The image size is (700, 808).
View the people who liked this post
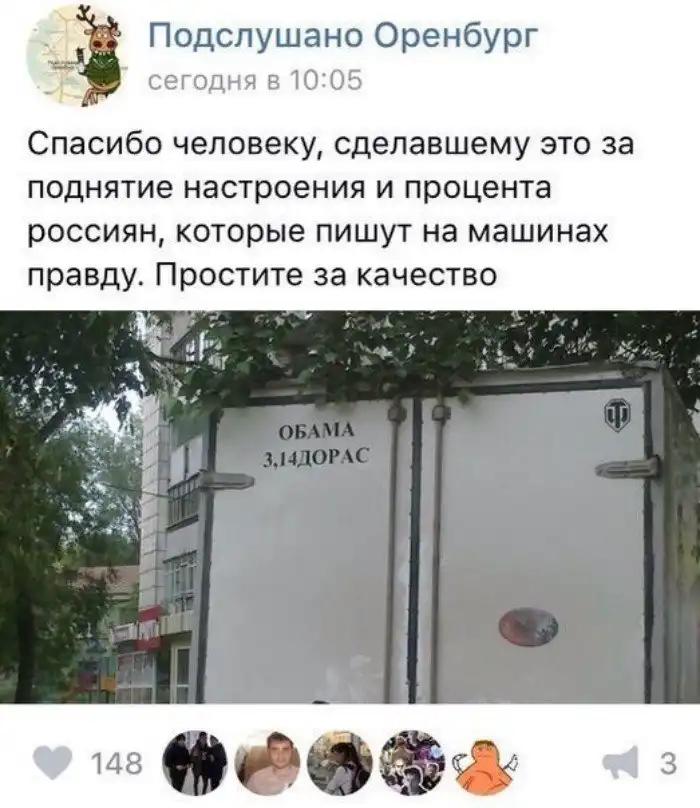pos(340,762)
